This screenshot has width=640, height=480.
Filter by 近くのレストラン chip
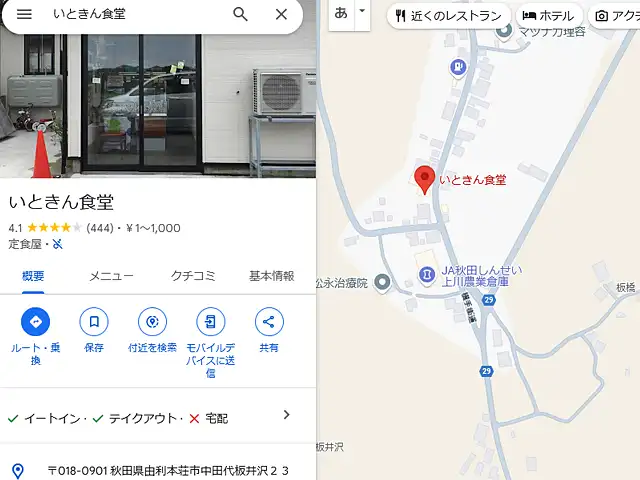(x=448, y=16)
